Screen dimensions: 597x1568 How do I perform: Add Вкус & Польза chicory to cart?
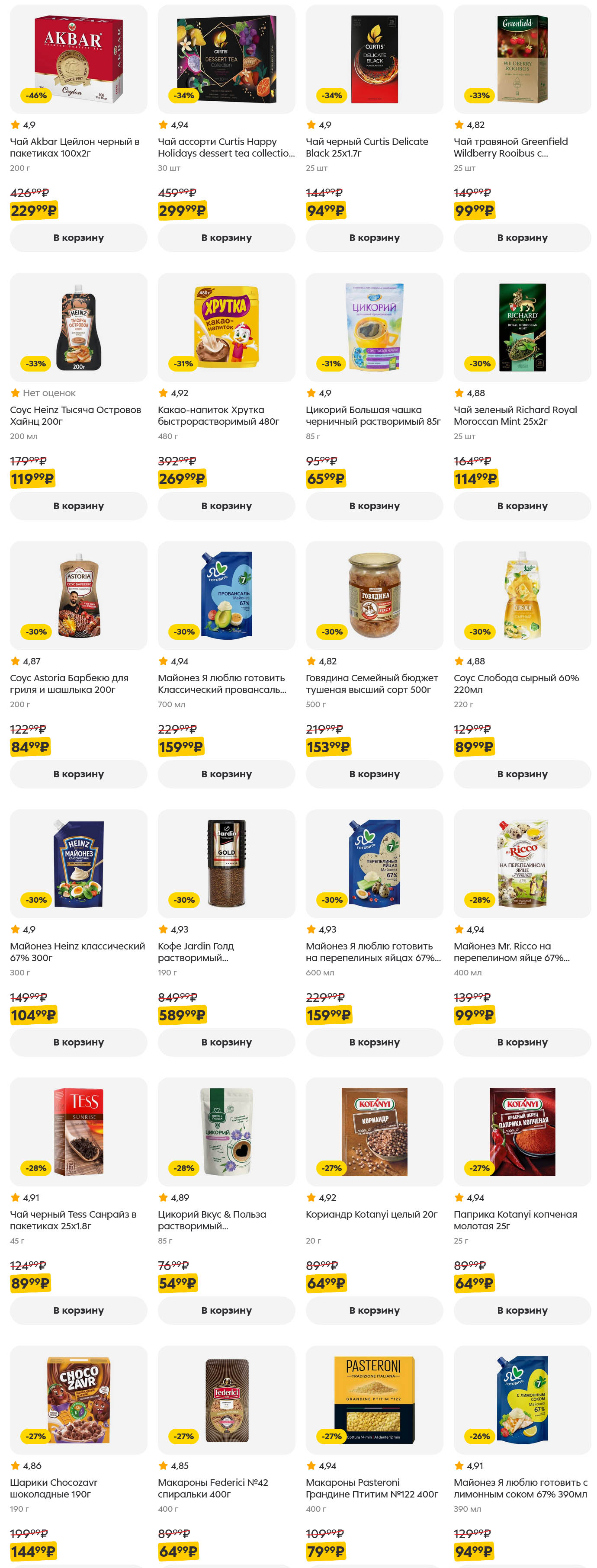coord(226,1310)
